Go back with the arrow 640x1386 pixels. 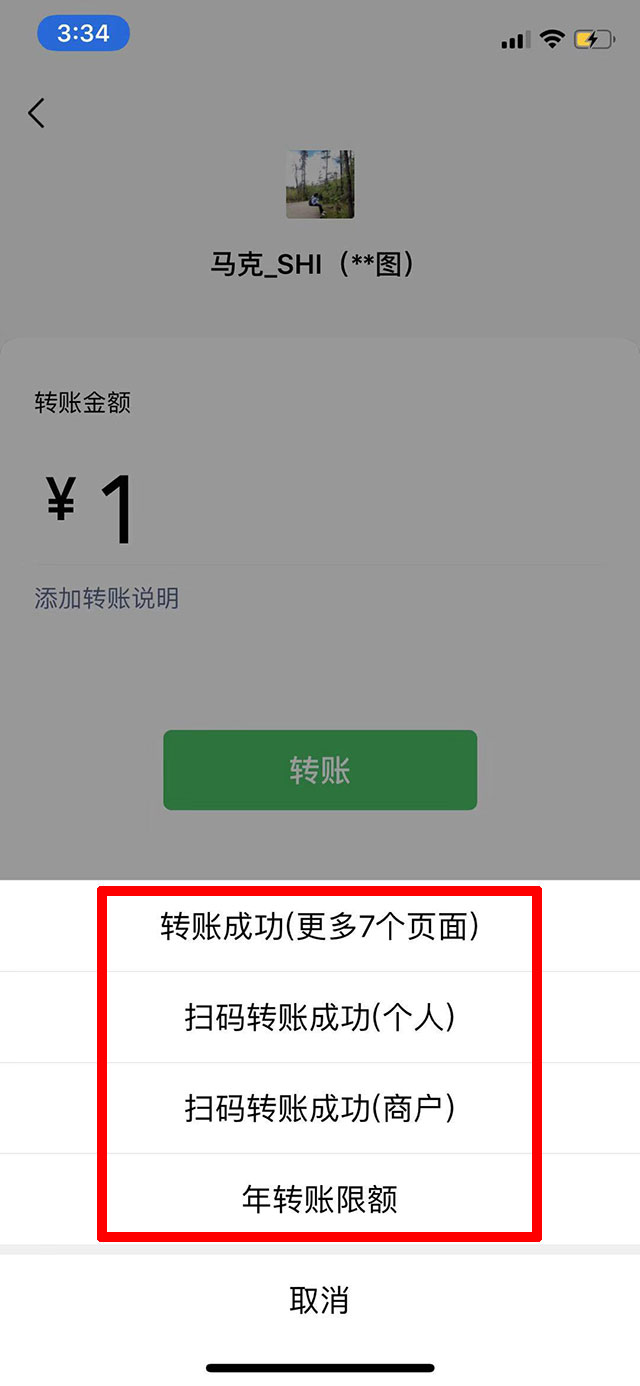coord(37,113)
